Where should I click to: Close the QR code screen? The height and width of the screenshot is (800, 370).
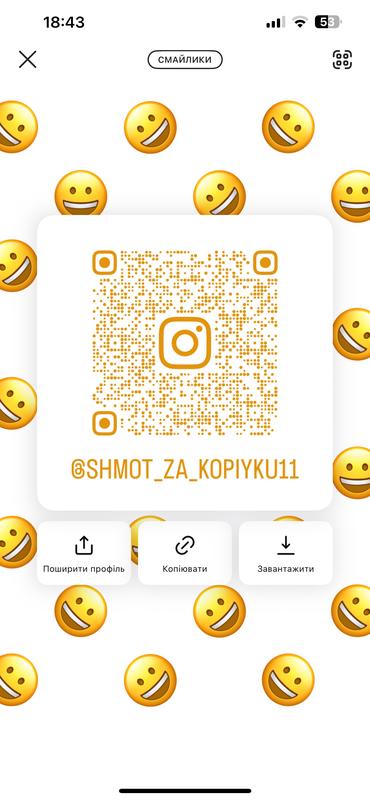tap(28, 59)
